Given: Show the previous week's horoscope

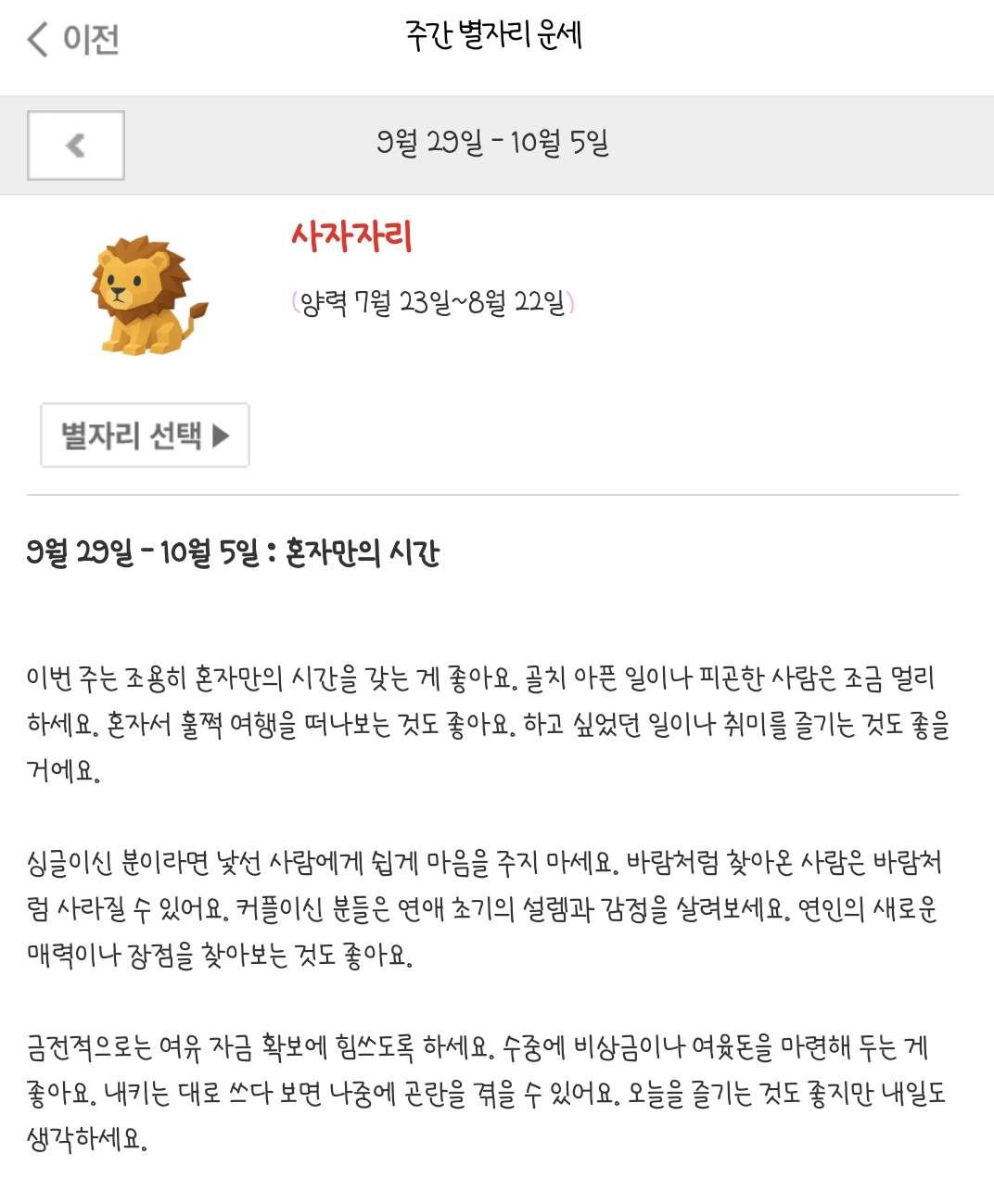Looking at the screenshot, I should pos(76,146).
